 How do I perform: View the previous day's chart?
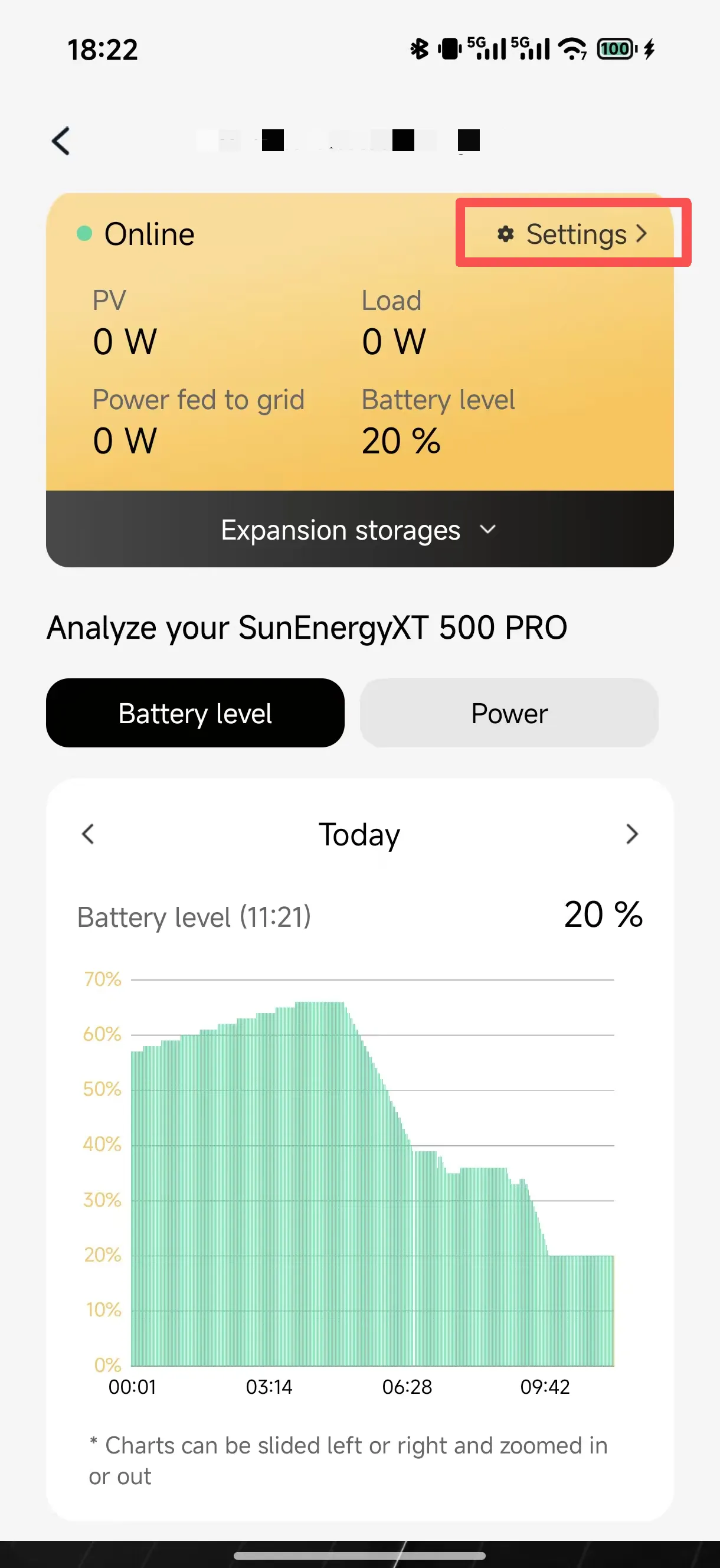tap(89, 834)
